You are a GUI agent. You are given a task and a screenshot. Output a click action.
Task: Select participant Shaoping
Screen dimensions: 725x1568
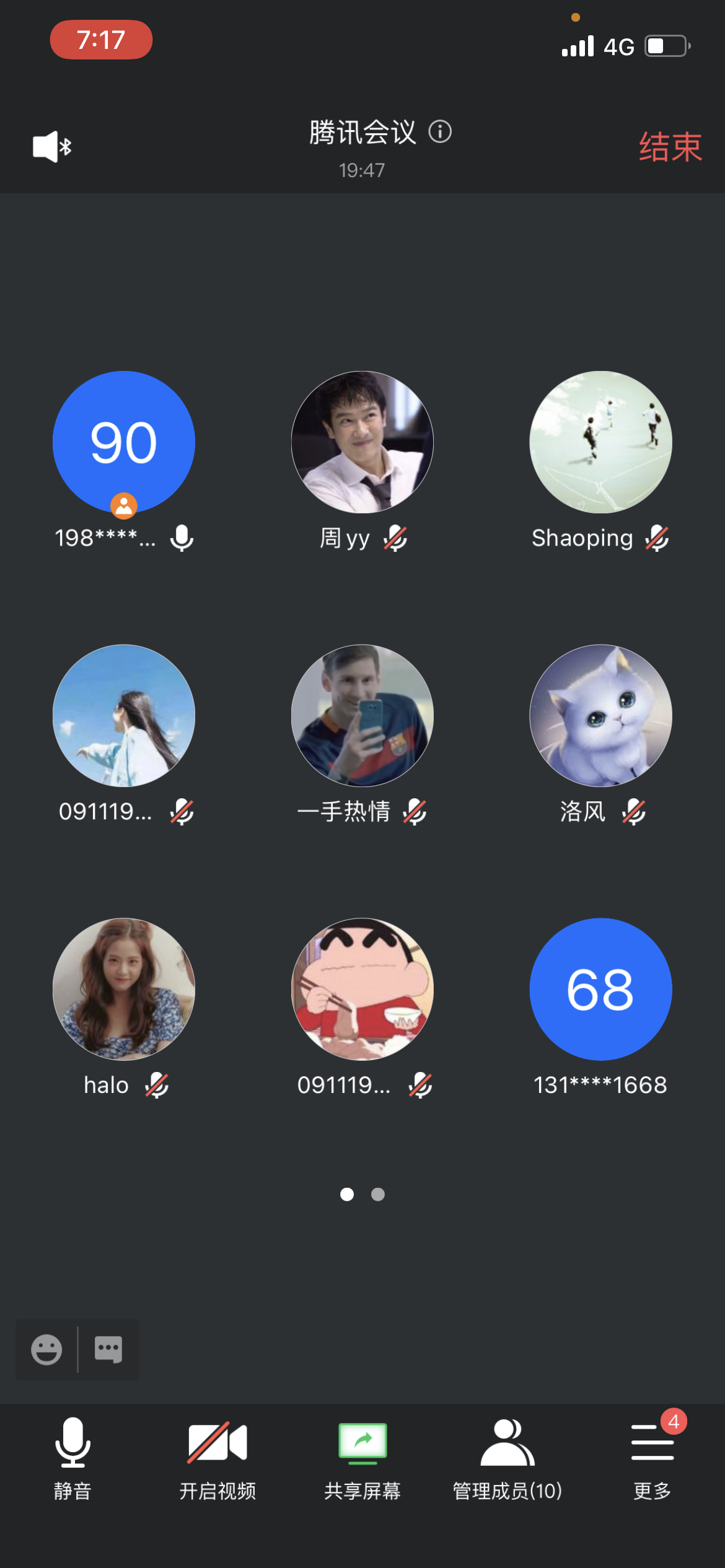[600, 442]
